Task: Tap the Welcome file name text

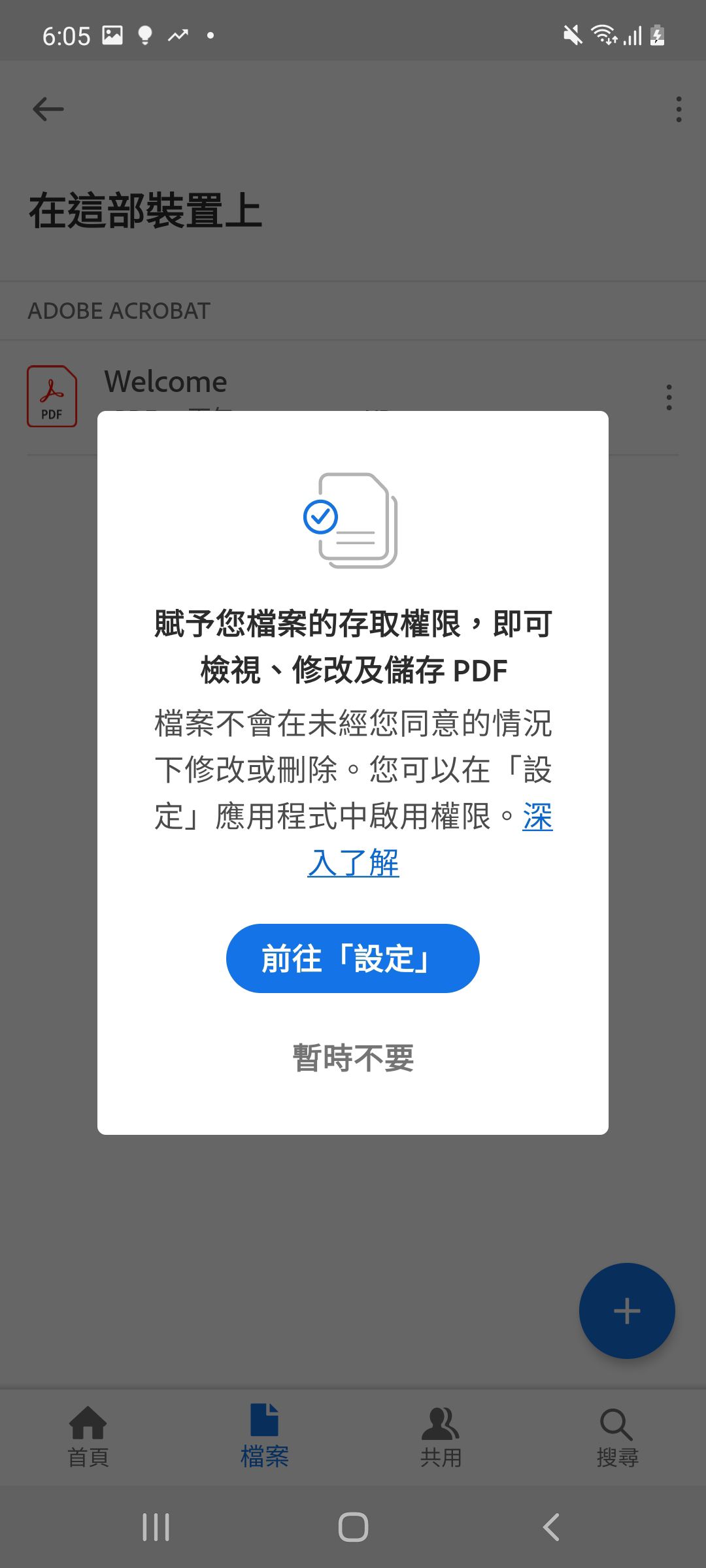Action: click(166, 381)
